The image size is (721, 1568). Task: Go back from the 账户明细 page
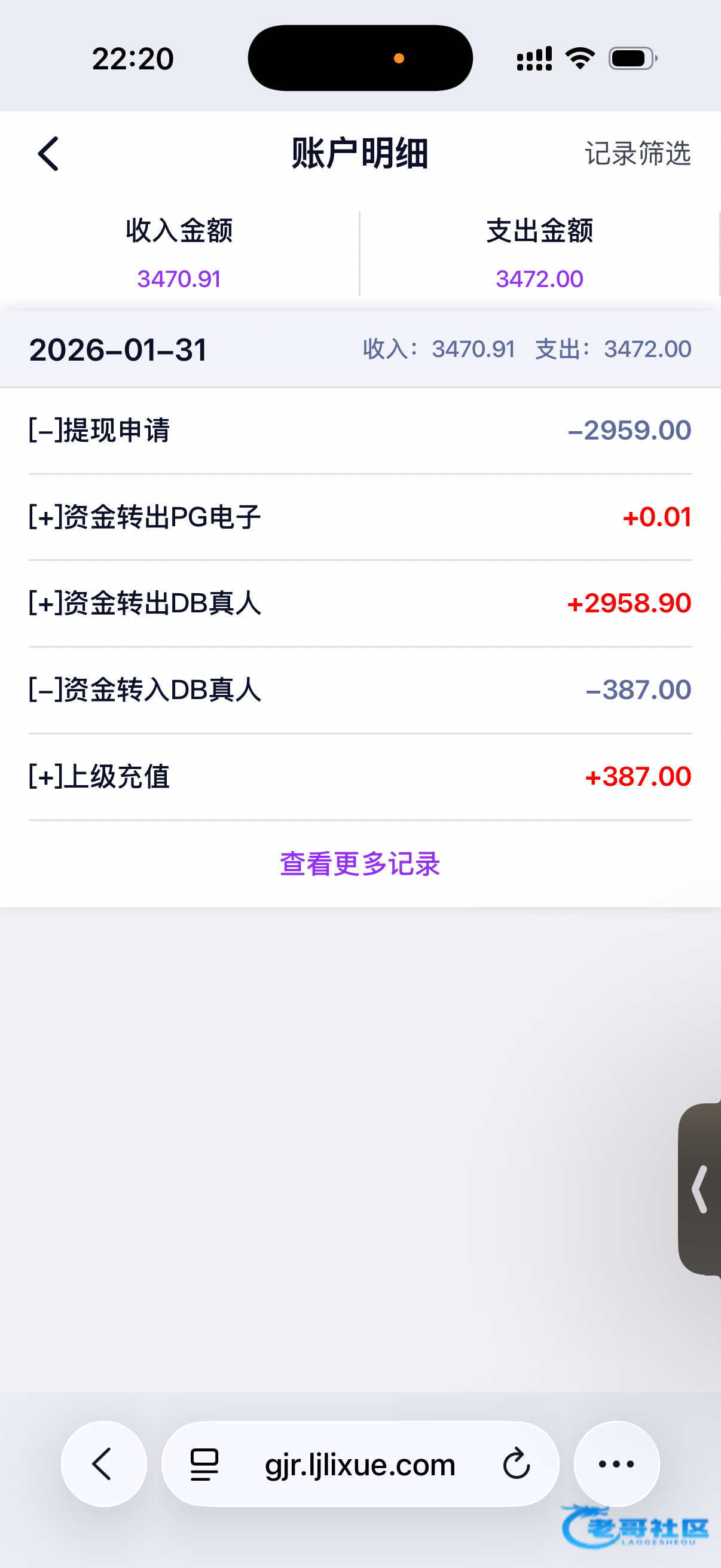coord(48,153)
